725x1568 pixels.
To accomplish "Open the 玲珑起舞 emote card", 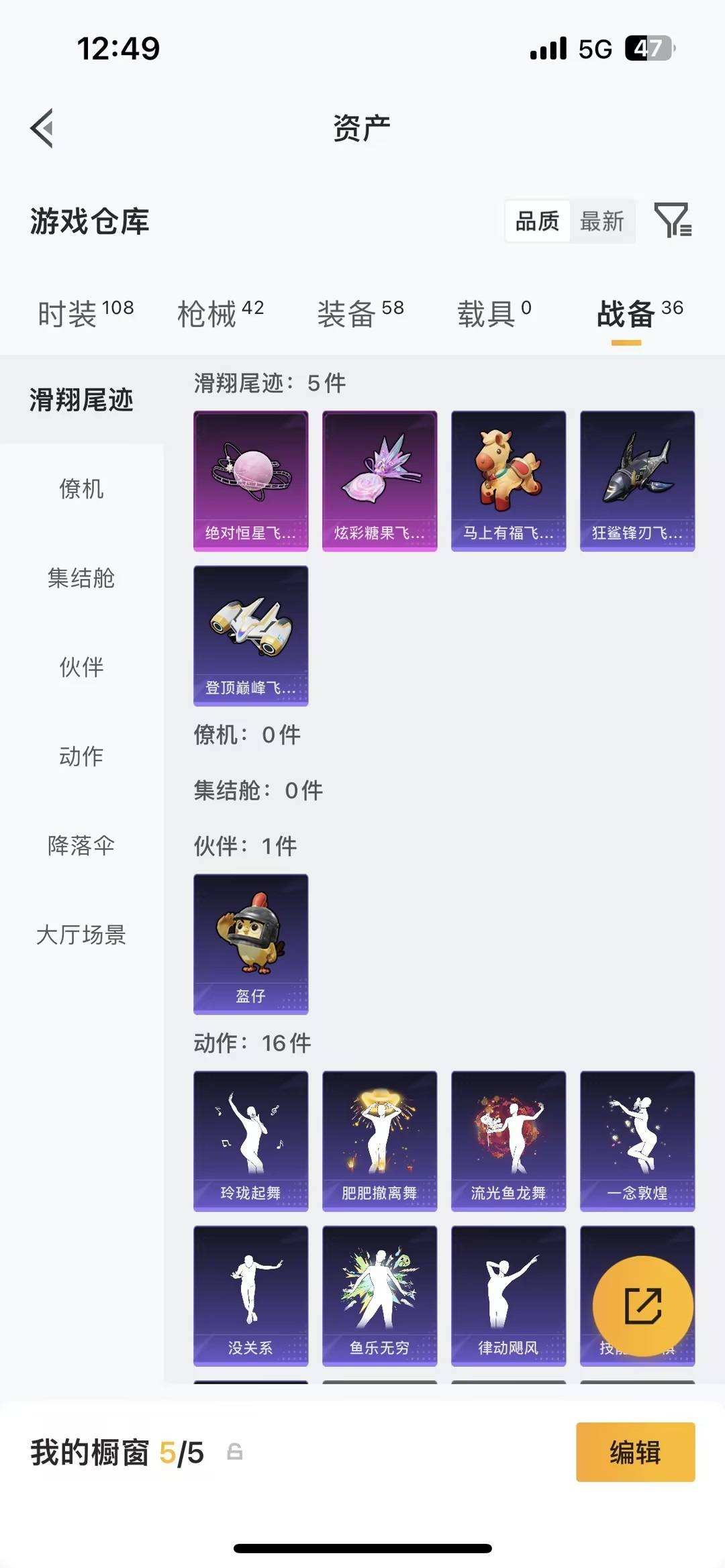I will [x=251, y=1141].
